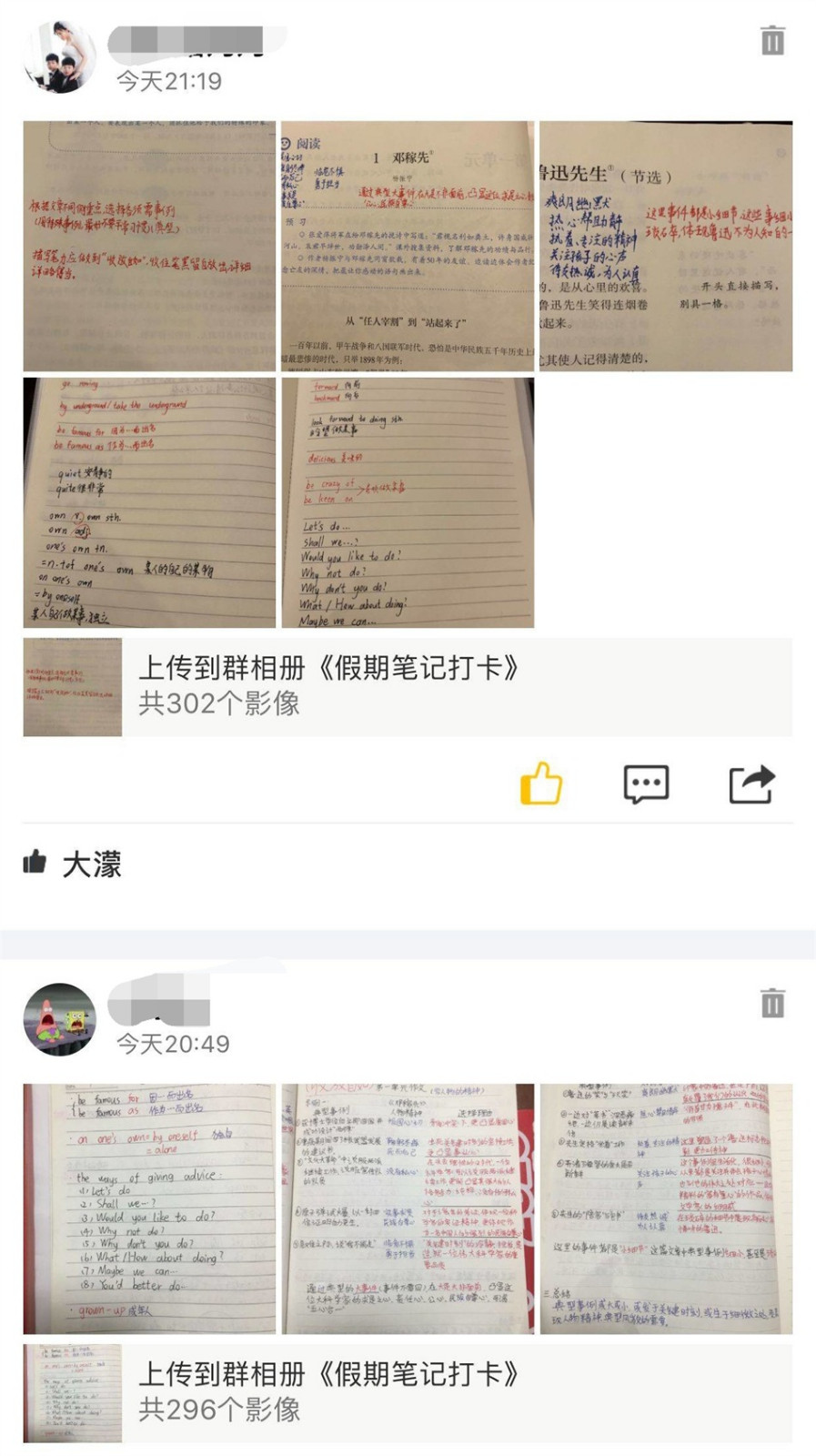Open the middle photo of the 20:49 post
This screenshot has height=1456, width=816.
[x=408, y=1208]
